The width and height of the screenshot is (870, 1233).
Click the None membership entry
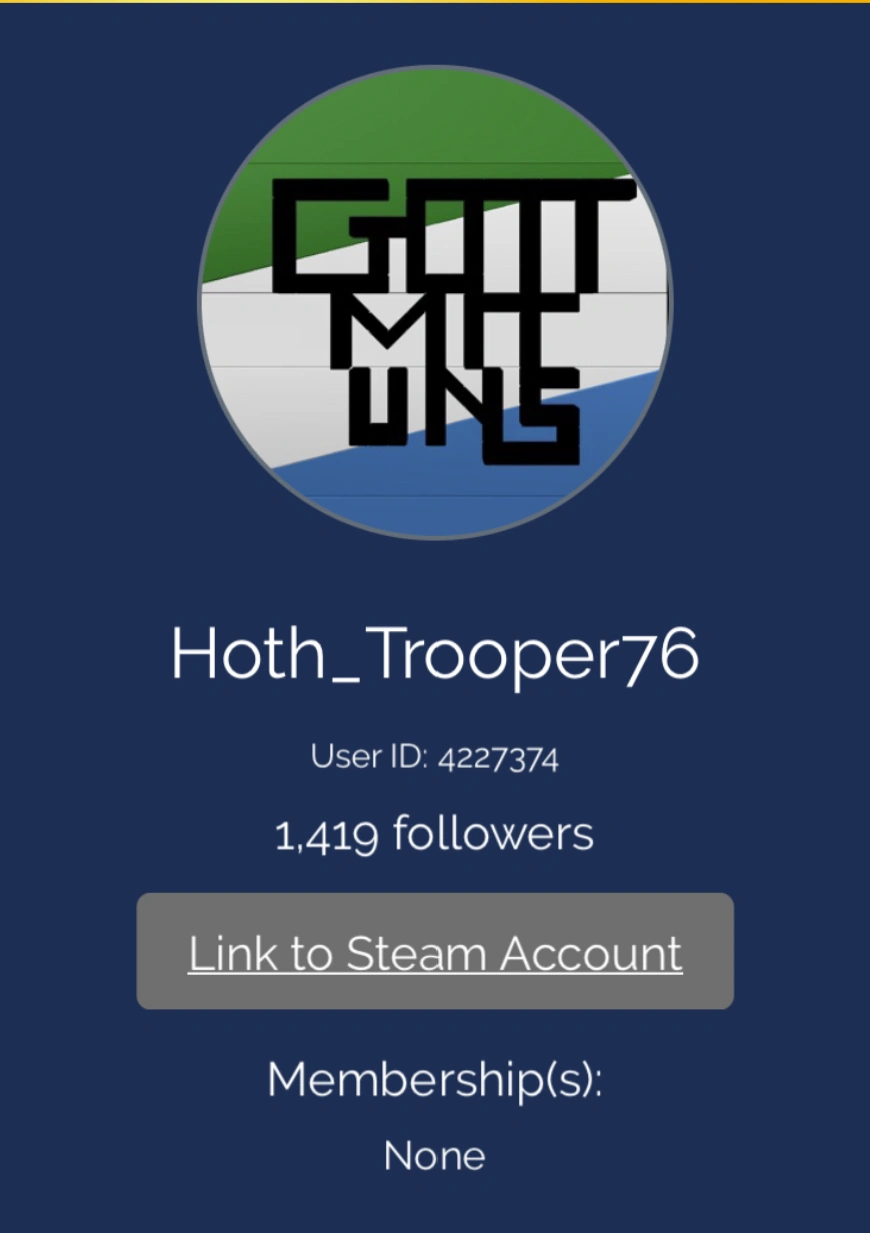click(x=435, y=1156)
